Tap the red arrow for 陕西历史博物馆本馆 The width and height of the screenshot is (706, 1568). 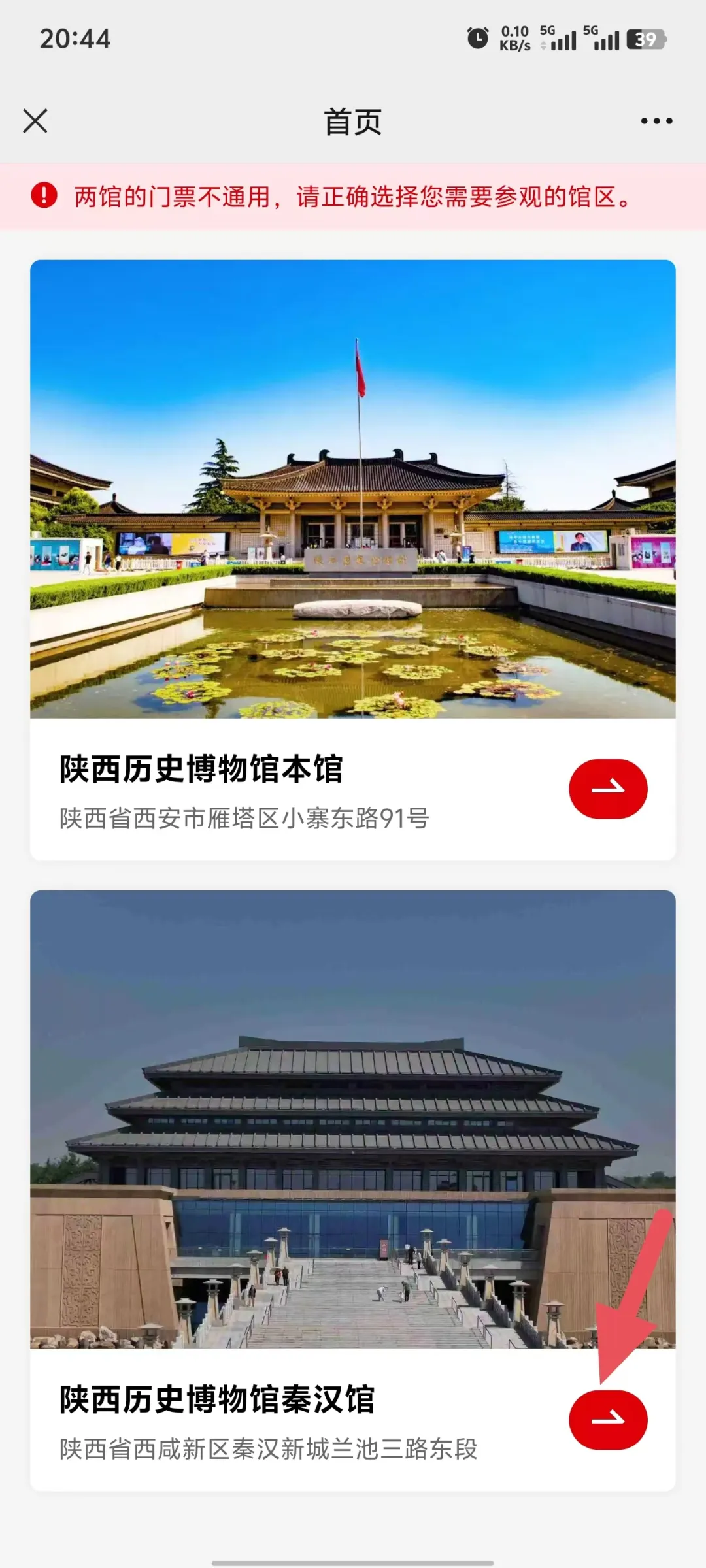point(608,789)
